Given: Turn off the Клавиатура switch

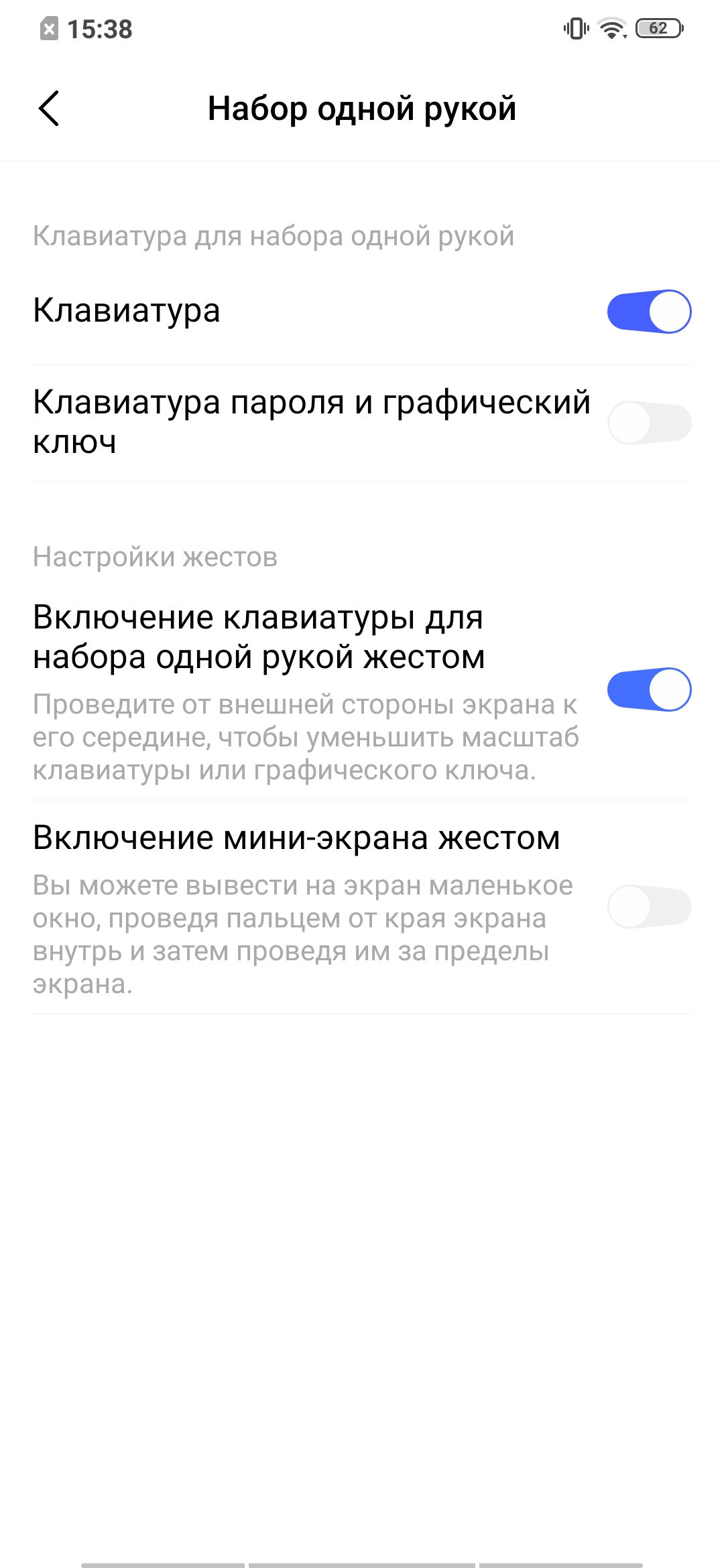Looking at the screenshot, I should [x=648, y=312].
